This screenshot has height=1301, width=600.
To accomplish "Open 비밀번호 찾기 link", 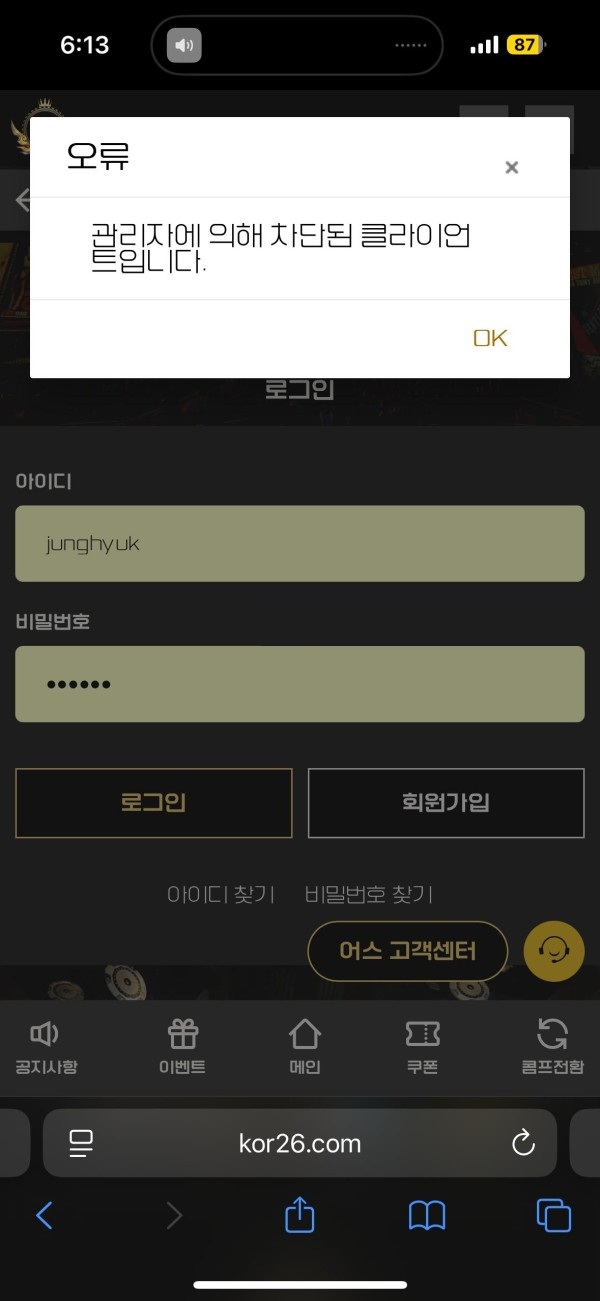I will (x=368, y=894).
